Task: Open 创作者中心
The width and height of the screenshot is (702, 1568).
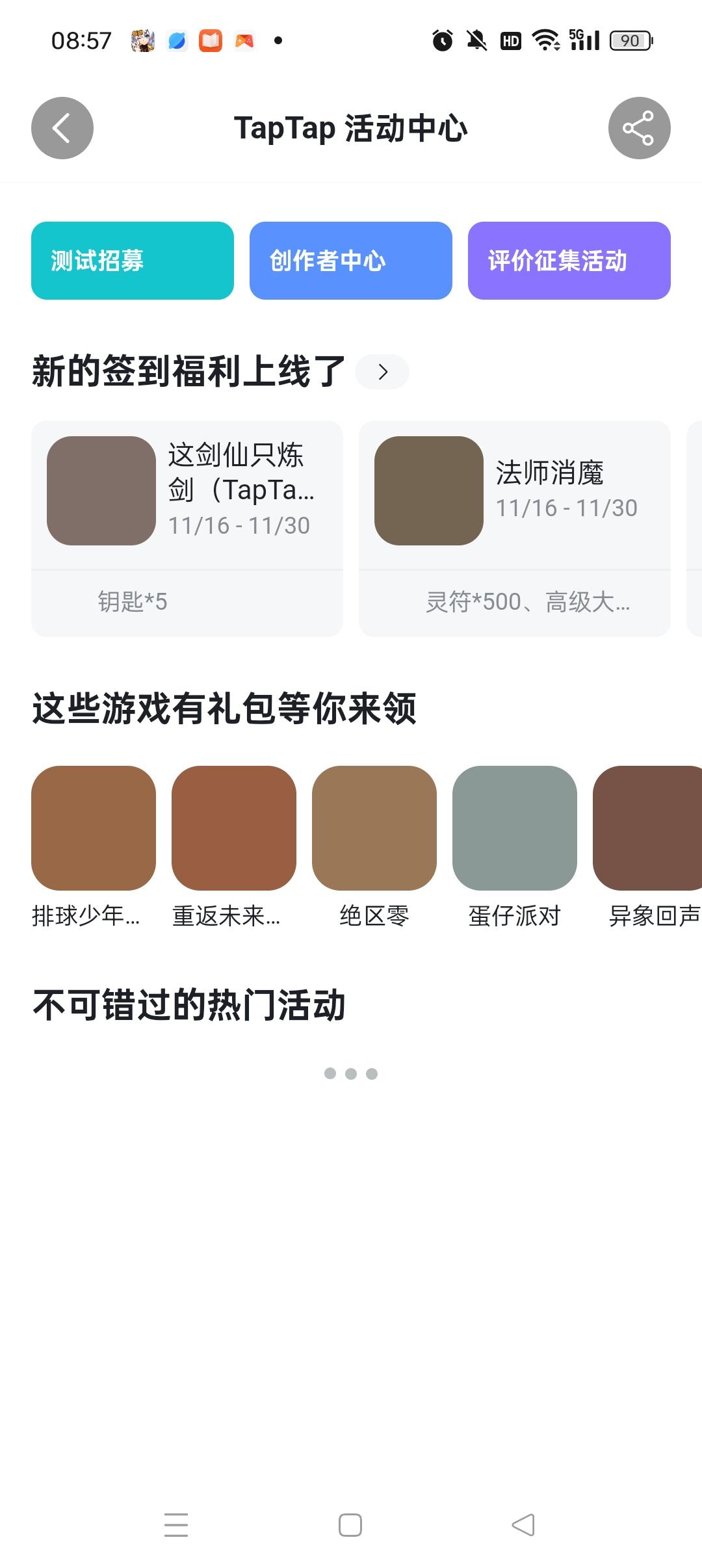Action: coord(351,261)
